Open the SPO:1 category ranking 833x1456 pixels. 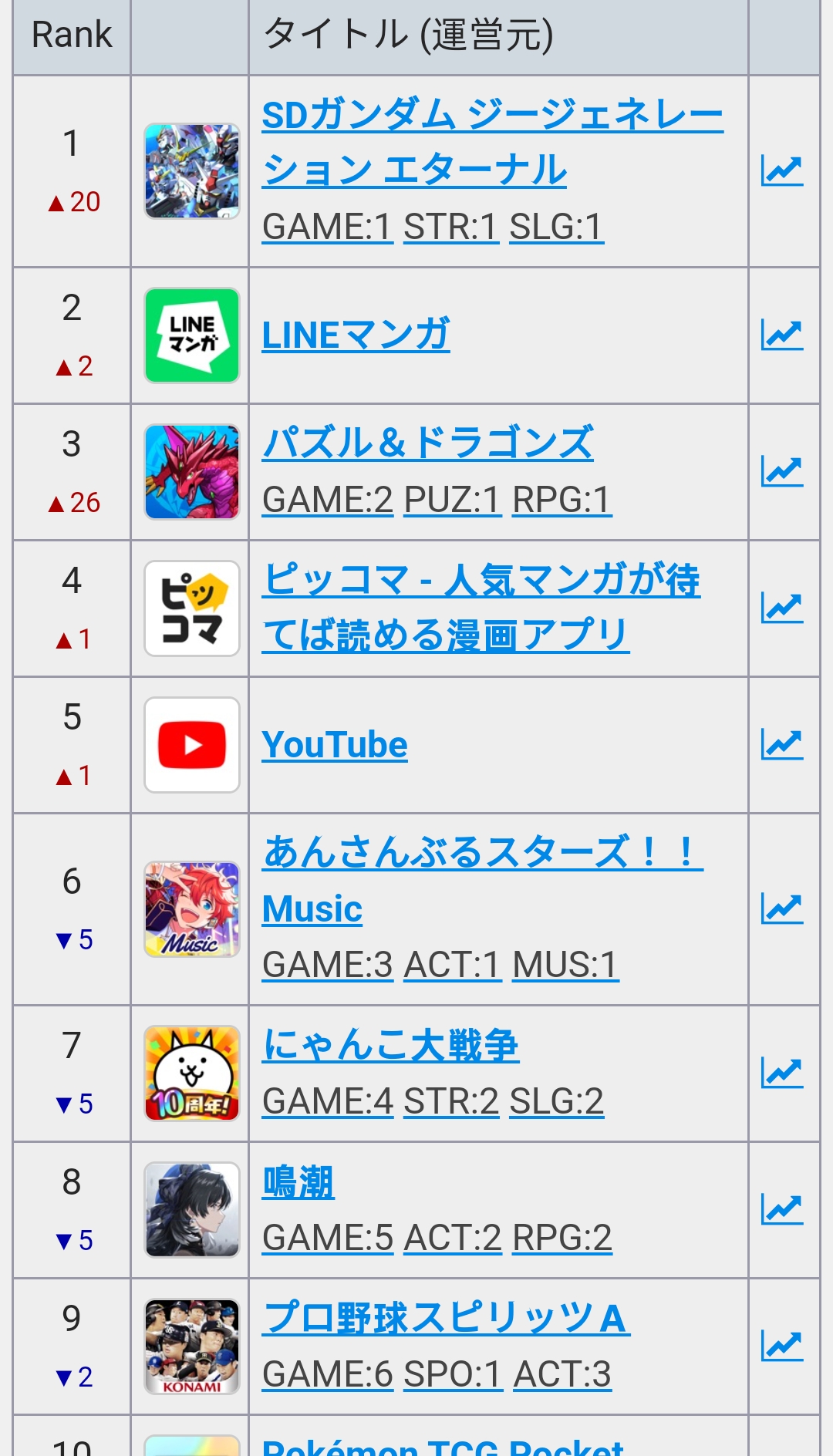[x=453, y=1374]
